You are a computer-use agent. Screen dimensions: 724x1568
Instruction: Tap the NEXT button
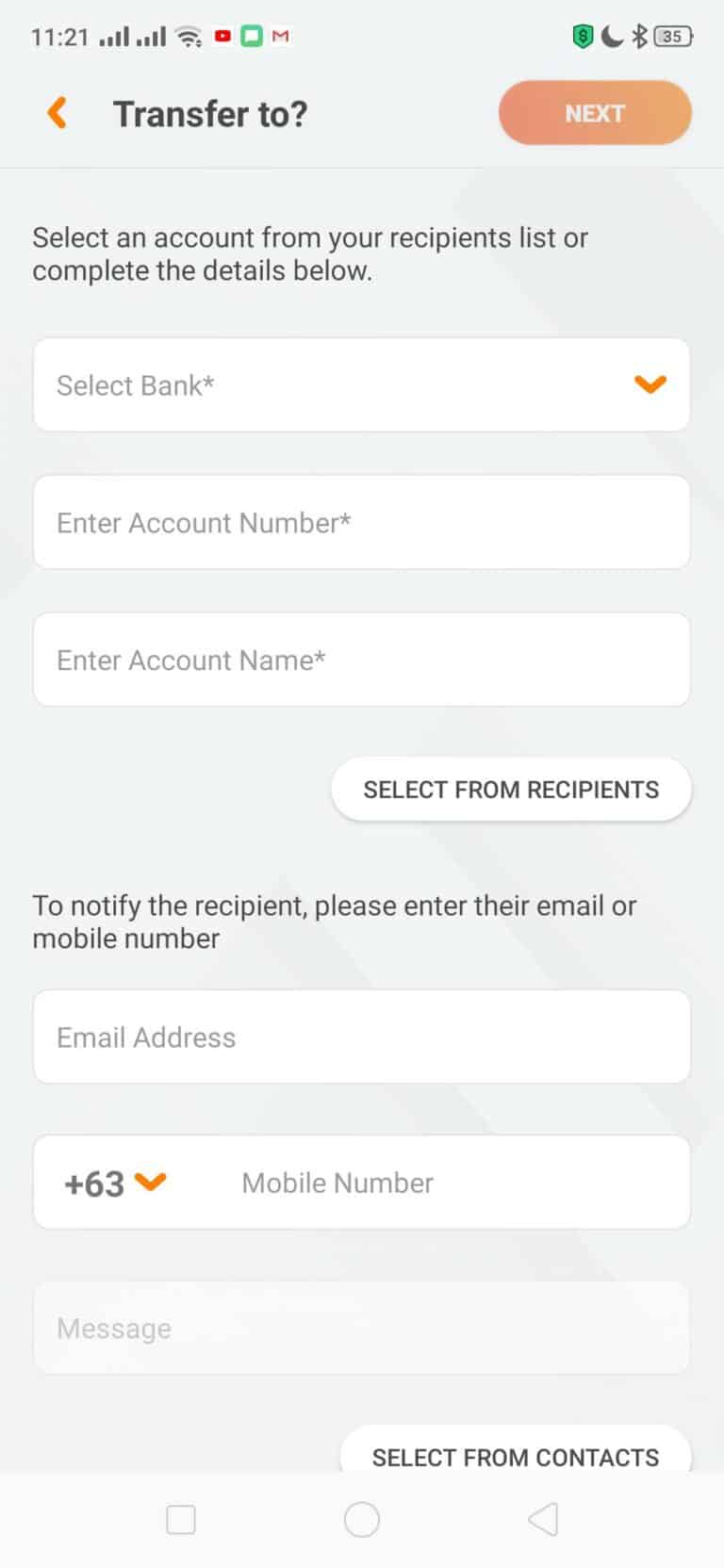(595, 113)
